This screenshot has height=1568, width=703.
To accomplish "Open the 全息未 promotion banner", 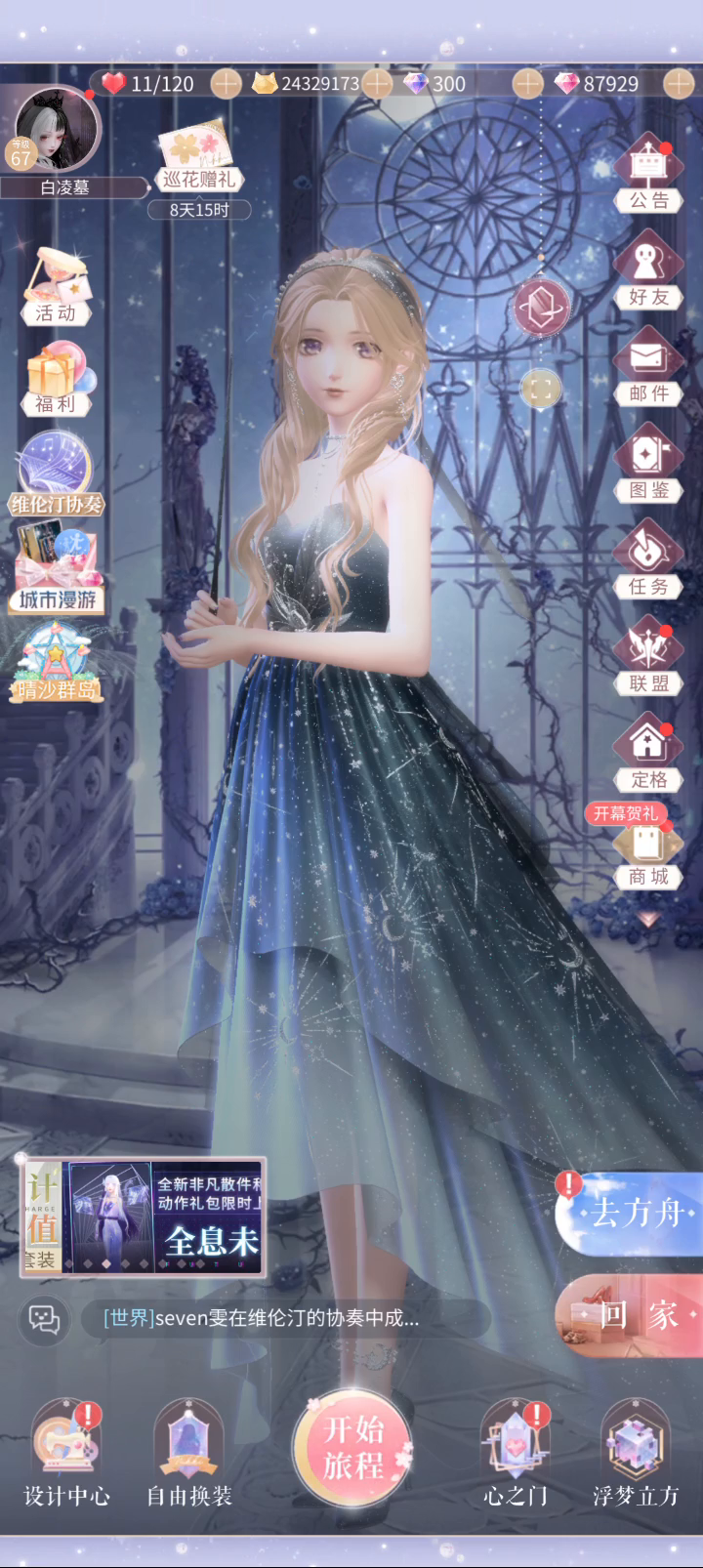I will (144, 1218).
